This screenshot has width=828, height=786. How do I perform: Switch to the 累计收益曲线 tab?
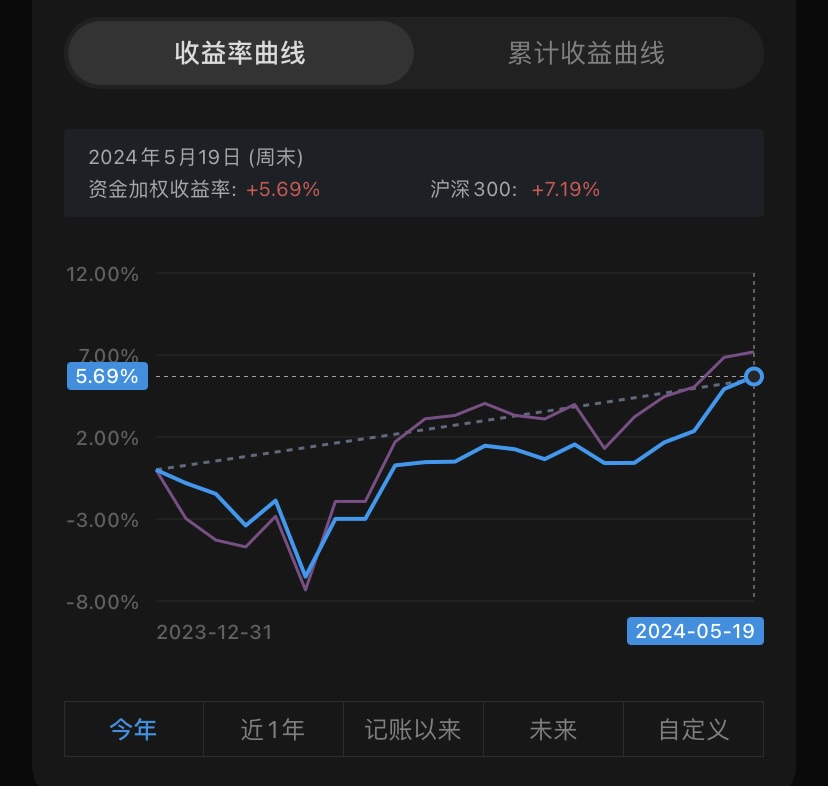[586, 53]
